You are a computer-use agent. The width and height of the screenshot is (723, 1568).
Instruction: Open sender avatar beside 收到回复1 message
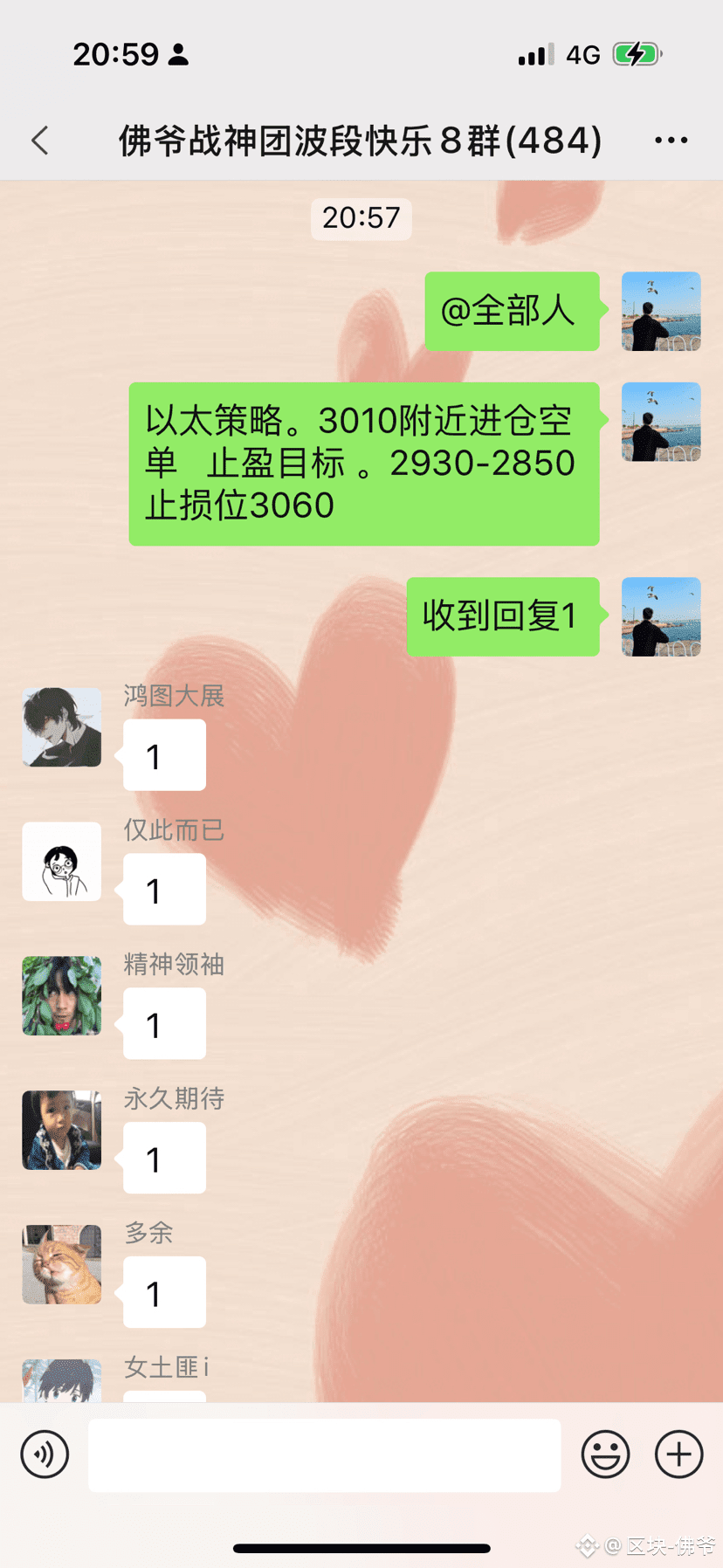click(661, 616)
